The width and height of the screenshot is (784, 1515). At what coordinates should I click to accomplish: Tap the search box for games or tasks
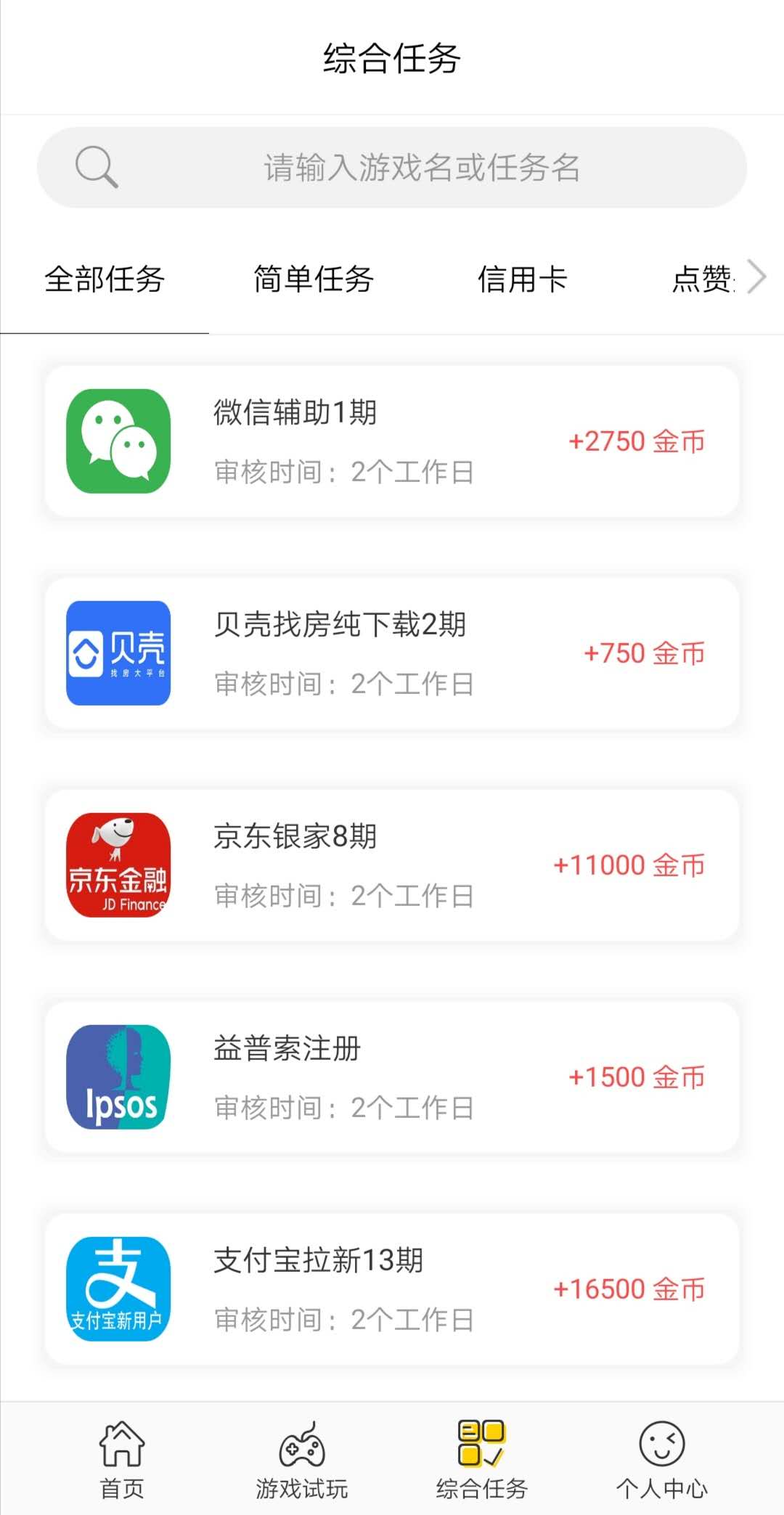pyautogui.click(x=392, y=168)
